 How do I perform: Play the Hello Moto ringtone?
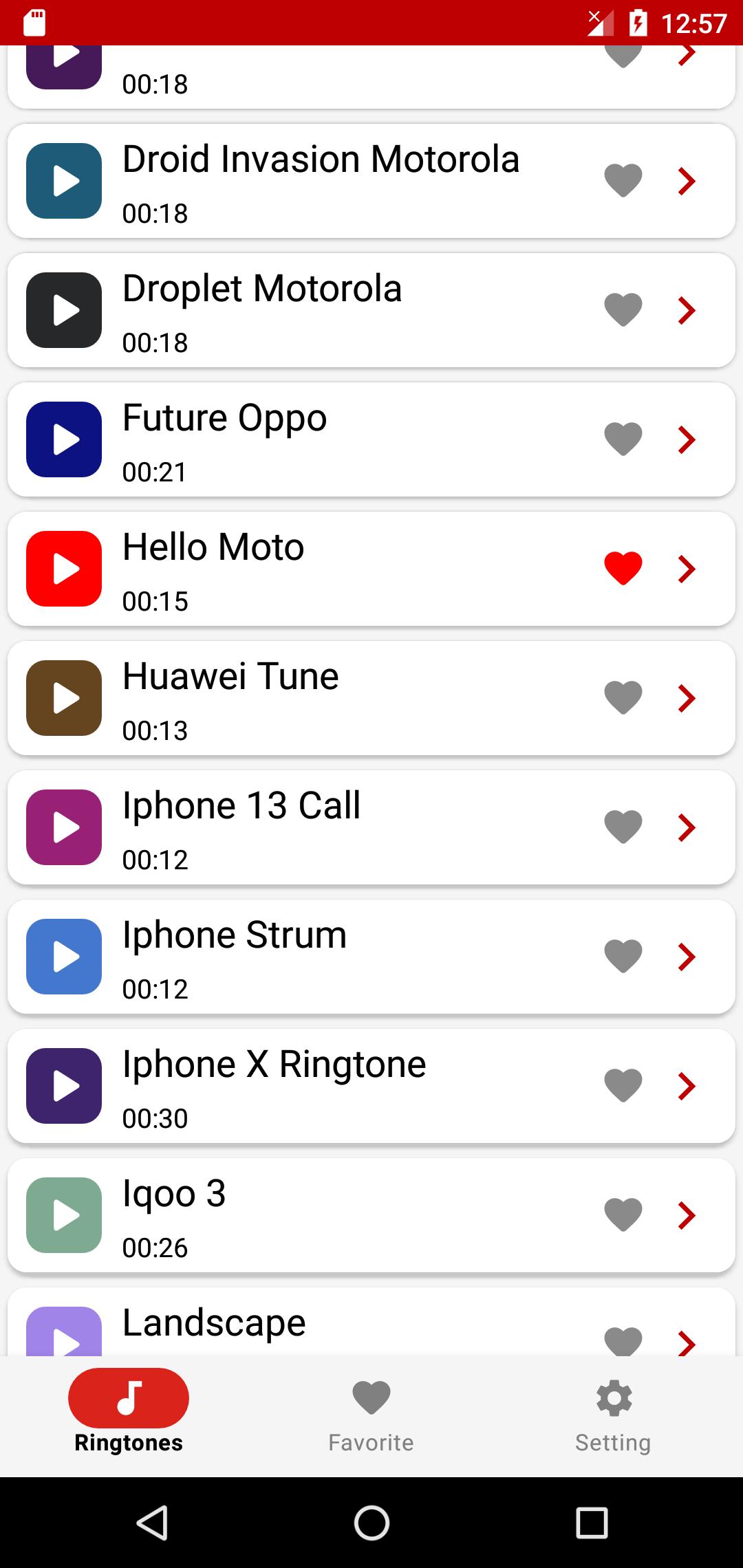click(x=64, y=569)
